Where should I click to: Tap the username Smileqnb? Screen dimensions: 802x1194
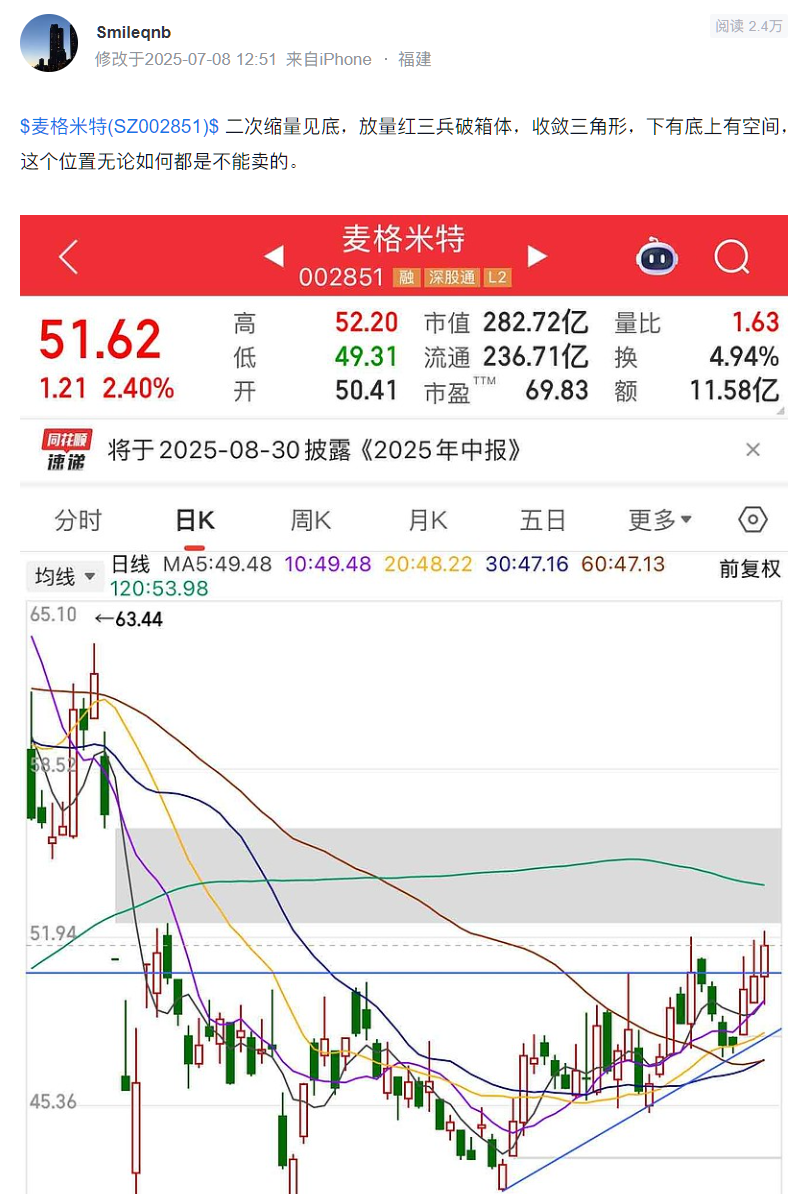[133, 32]
